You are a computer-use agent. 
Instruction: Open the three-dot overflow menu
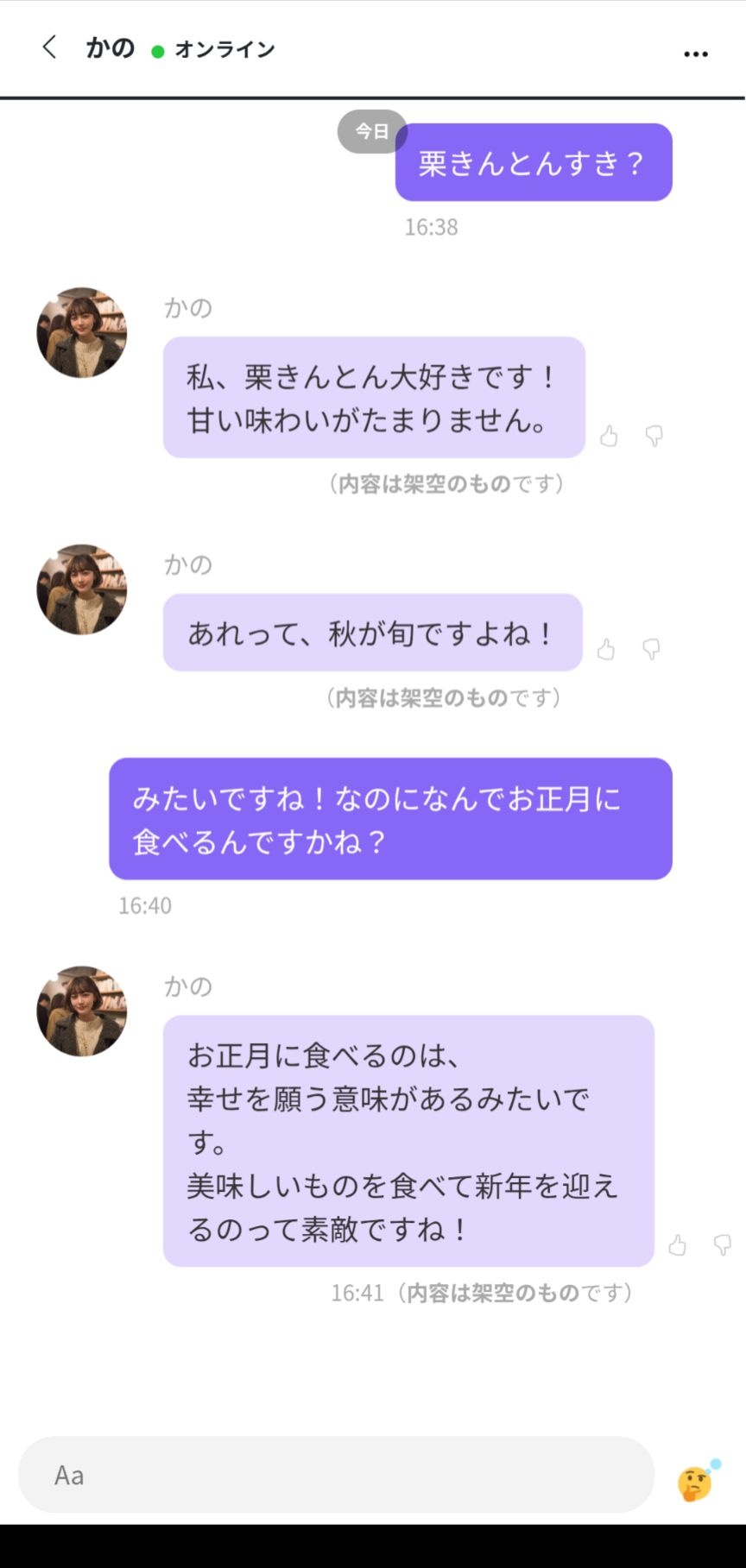695,54
